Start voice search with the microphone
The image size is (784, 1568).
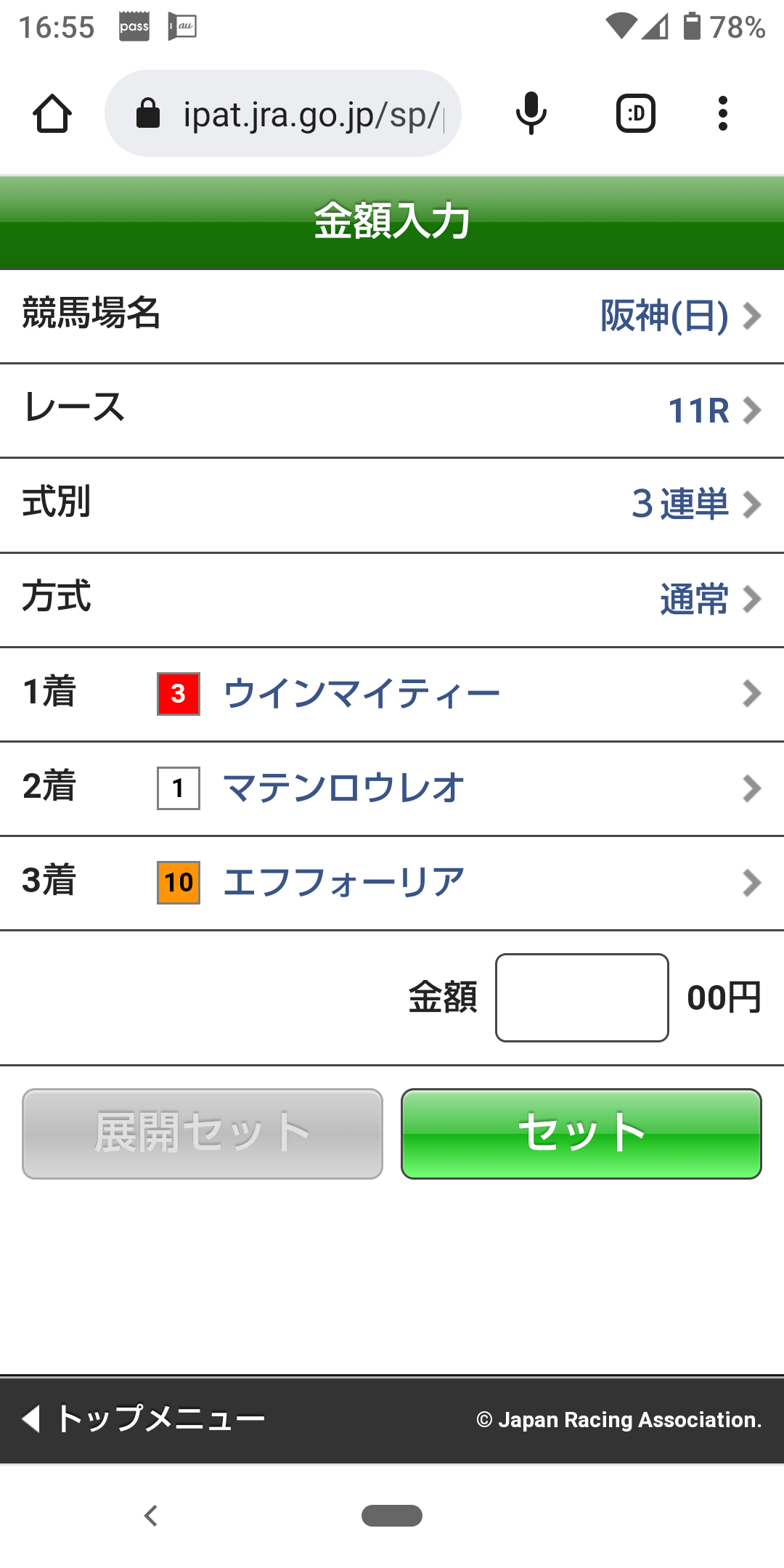click(x=531, y=114)
